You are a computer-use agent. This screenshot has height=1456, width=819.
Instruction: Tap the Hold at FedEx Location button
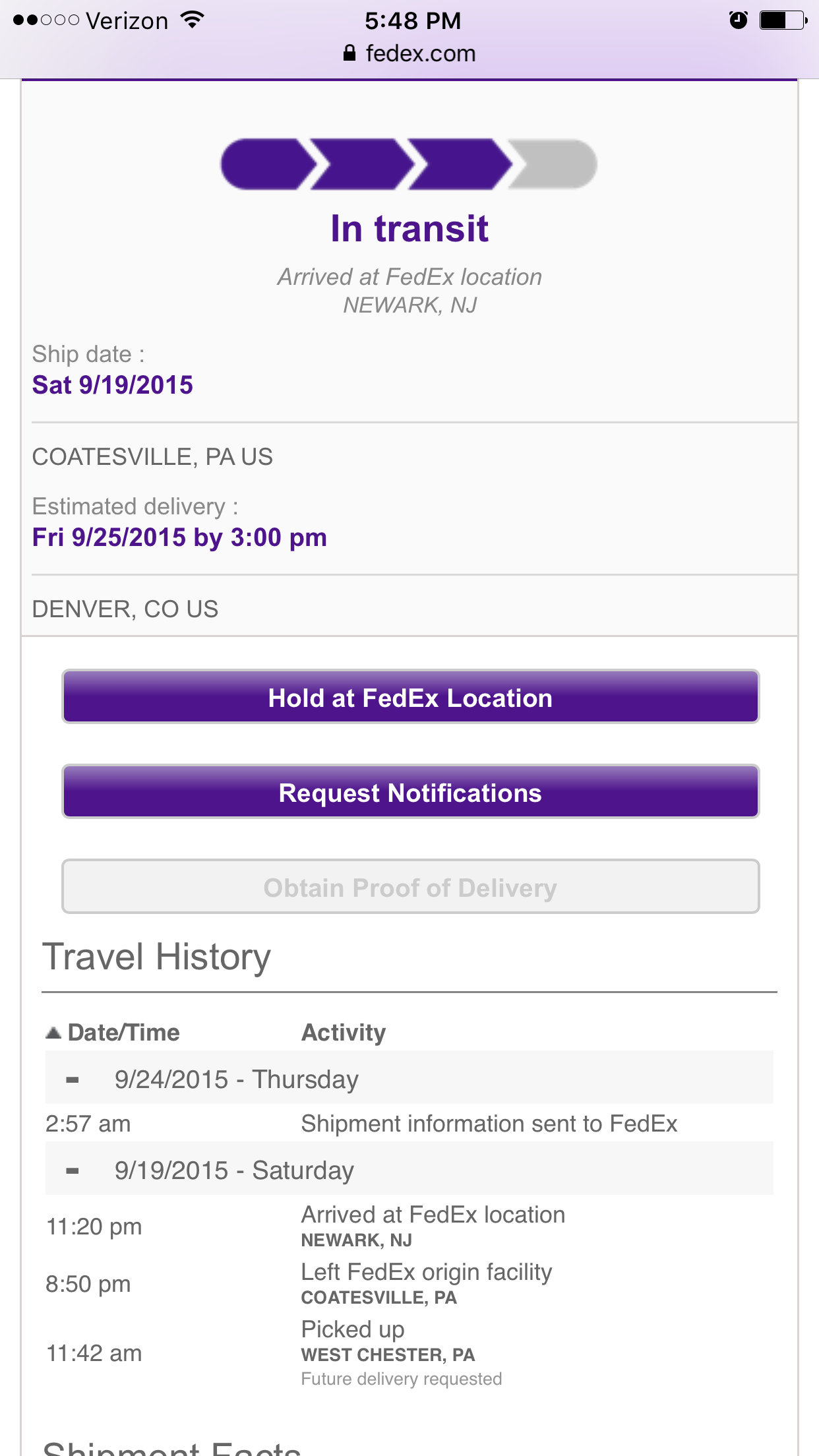pos(410,697)
